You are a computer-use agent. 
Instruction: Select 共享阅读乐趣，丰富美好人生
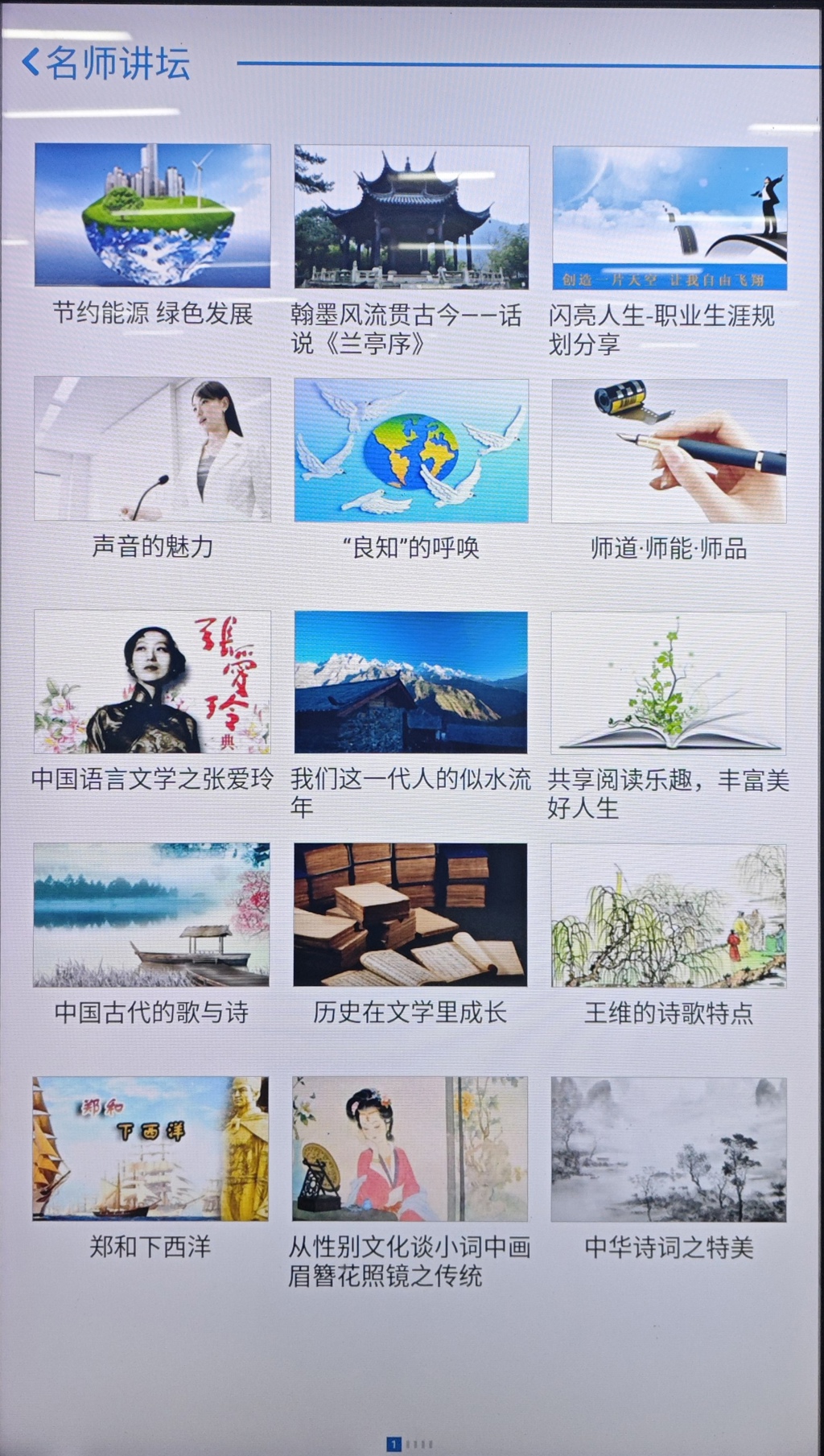[x=669, y=683]
